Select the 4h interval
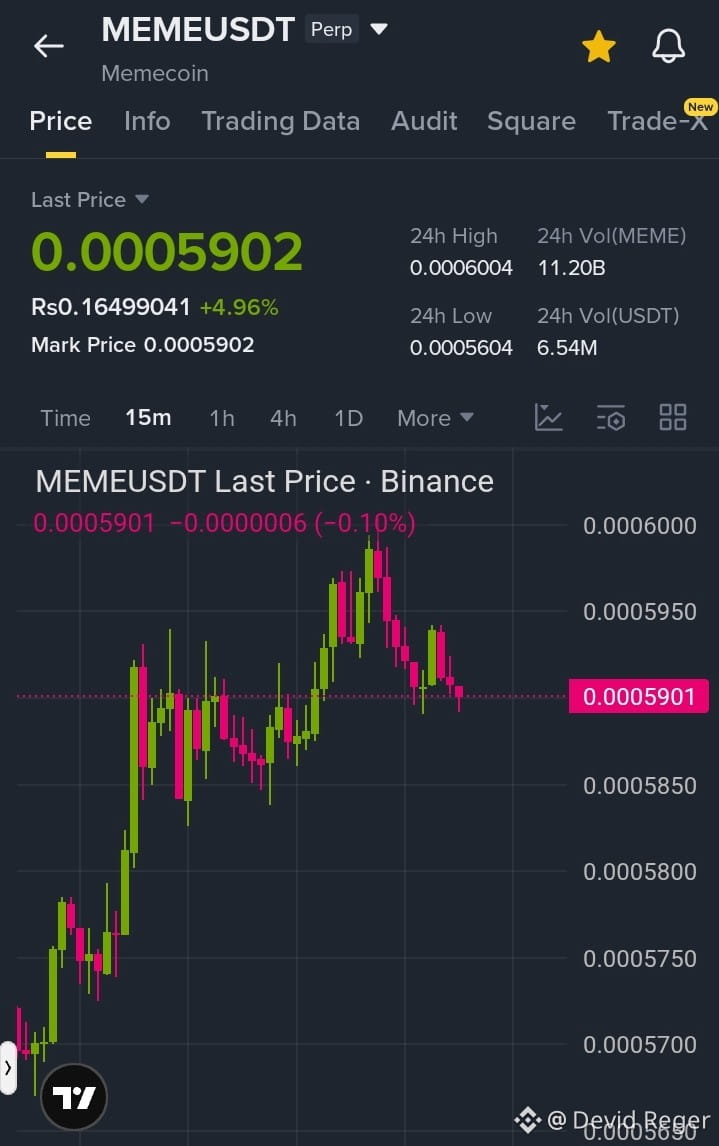 pyautogui.click(x=283, y=418)
